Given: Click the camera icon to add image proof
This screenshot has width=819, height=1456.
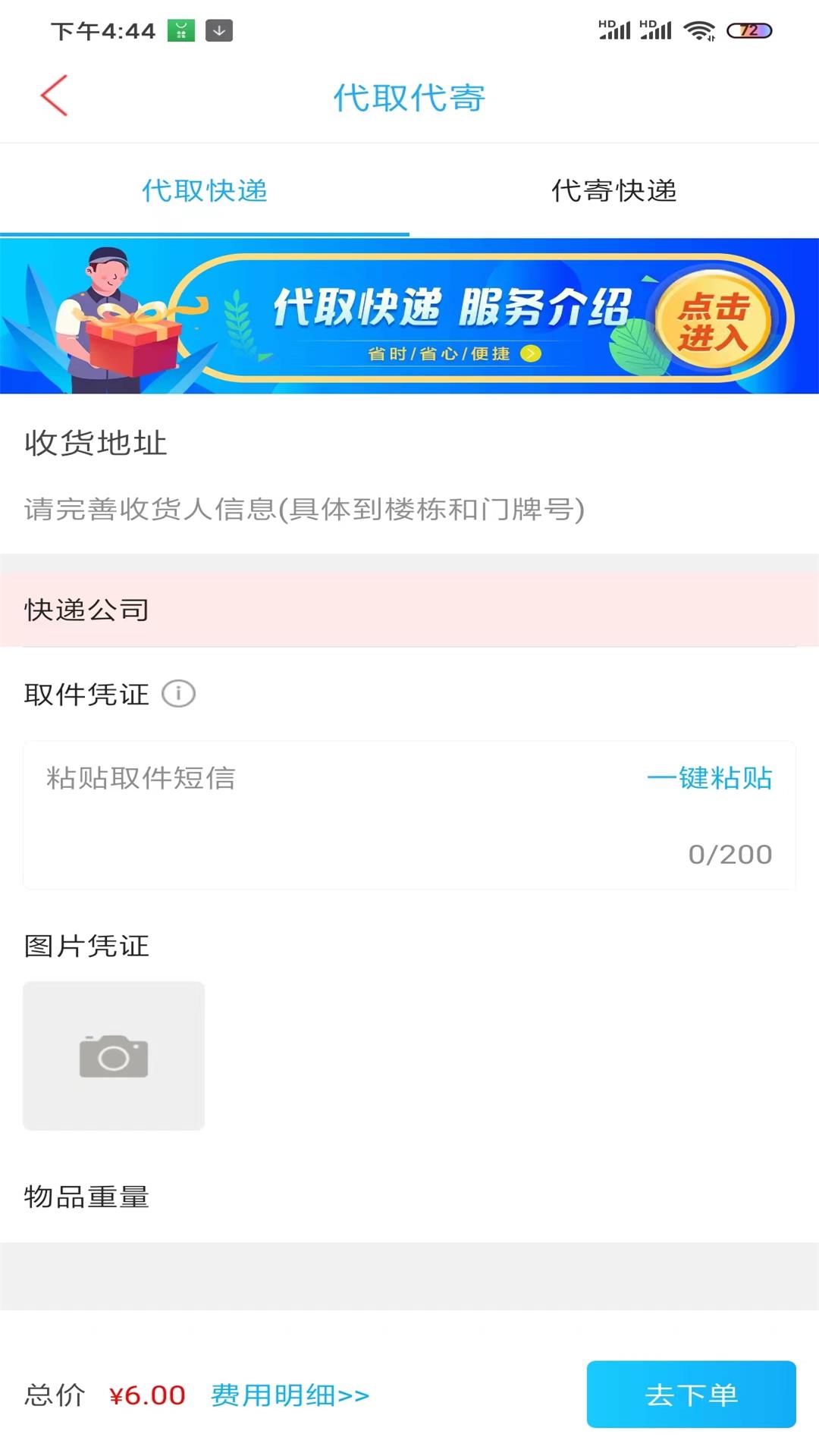Looking at the screenshot, I should 114,1054.
